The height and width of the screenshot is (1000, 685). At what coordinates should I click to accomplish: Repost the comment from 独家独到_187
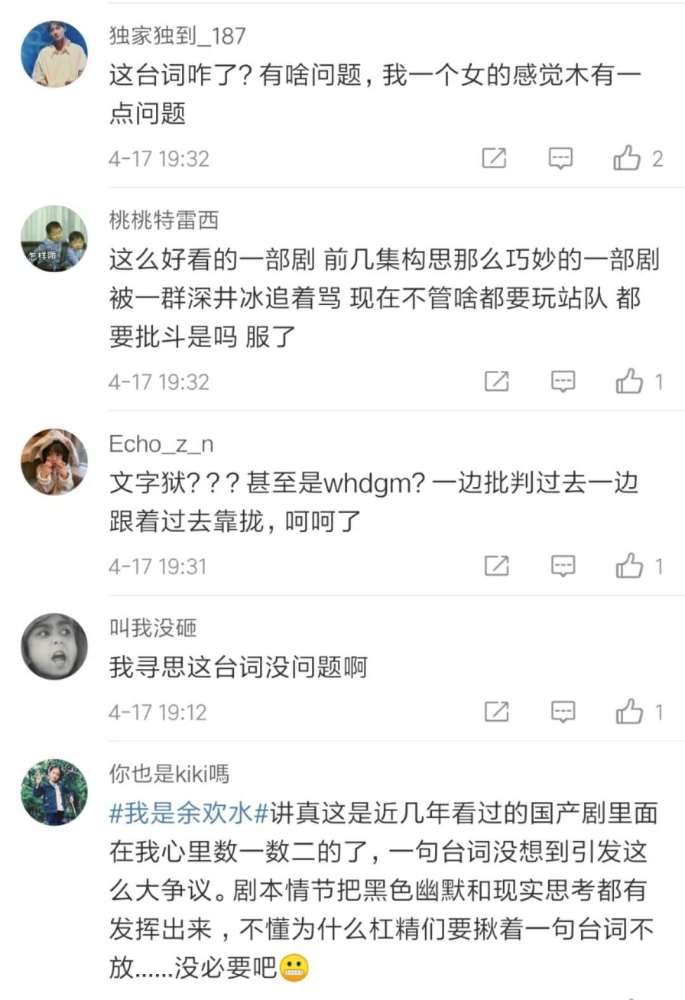coord(495,158)
